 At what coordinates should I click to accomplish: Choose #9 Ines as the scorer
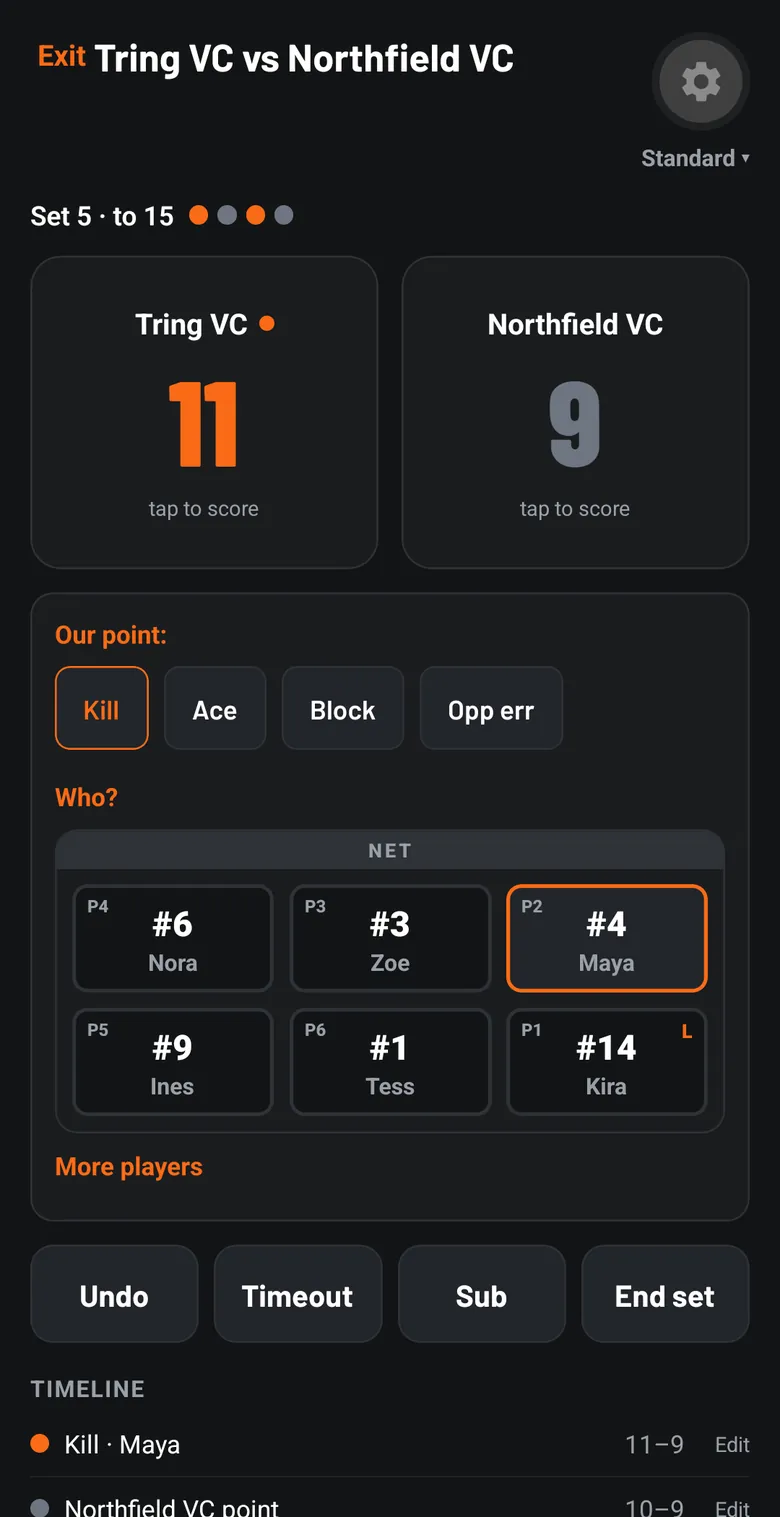[173, 1062]
